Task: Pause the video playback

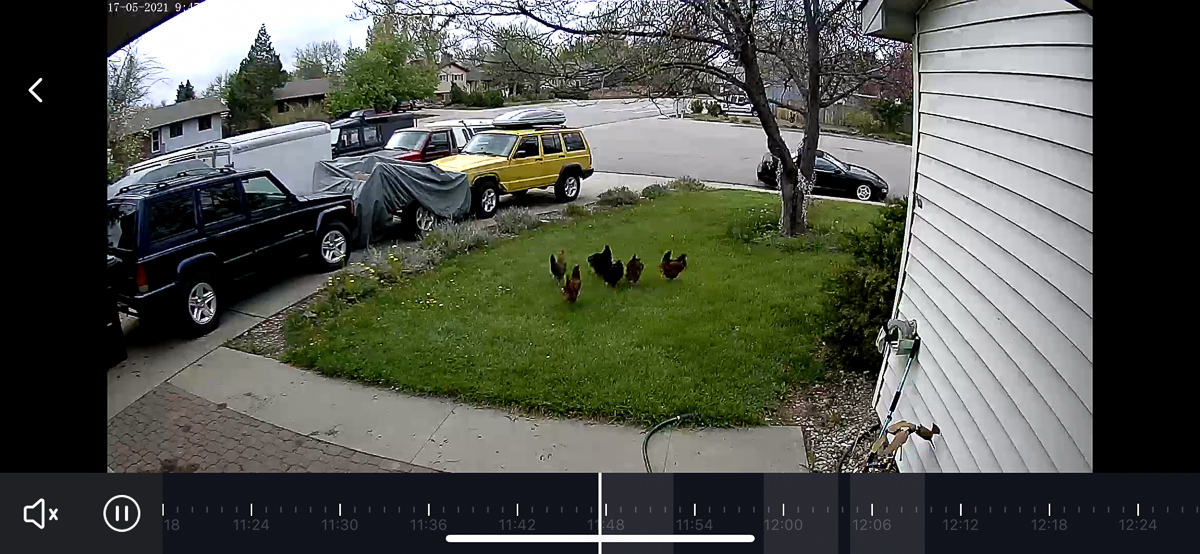Action: (x=122, y=514)
